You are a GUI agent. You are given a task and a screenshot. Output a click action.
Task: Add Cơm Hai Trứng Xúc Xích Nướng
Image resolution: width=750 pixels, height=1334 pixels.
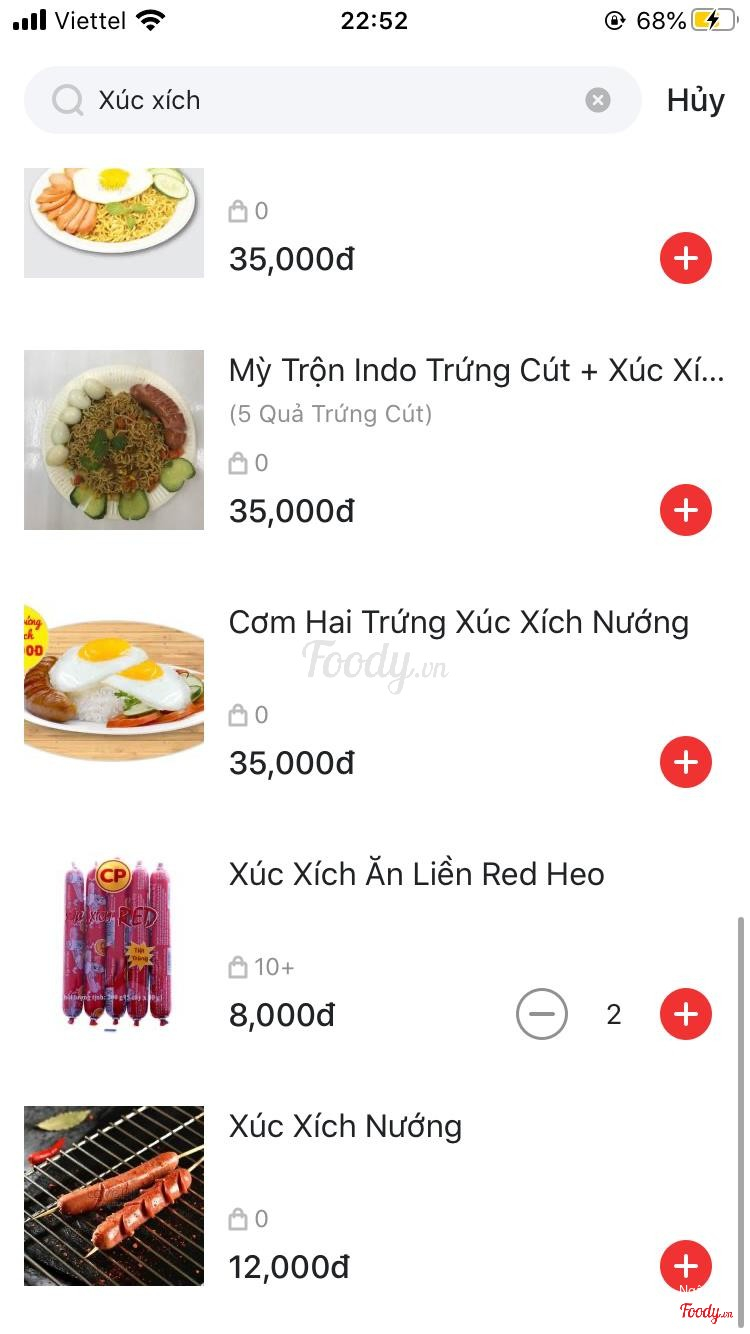686,762
